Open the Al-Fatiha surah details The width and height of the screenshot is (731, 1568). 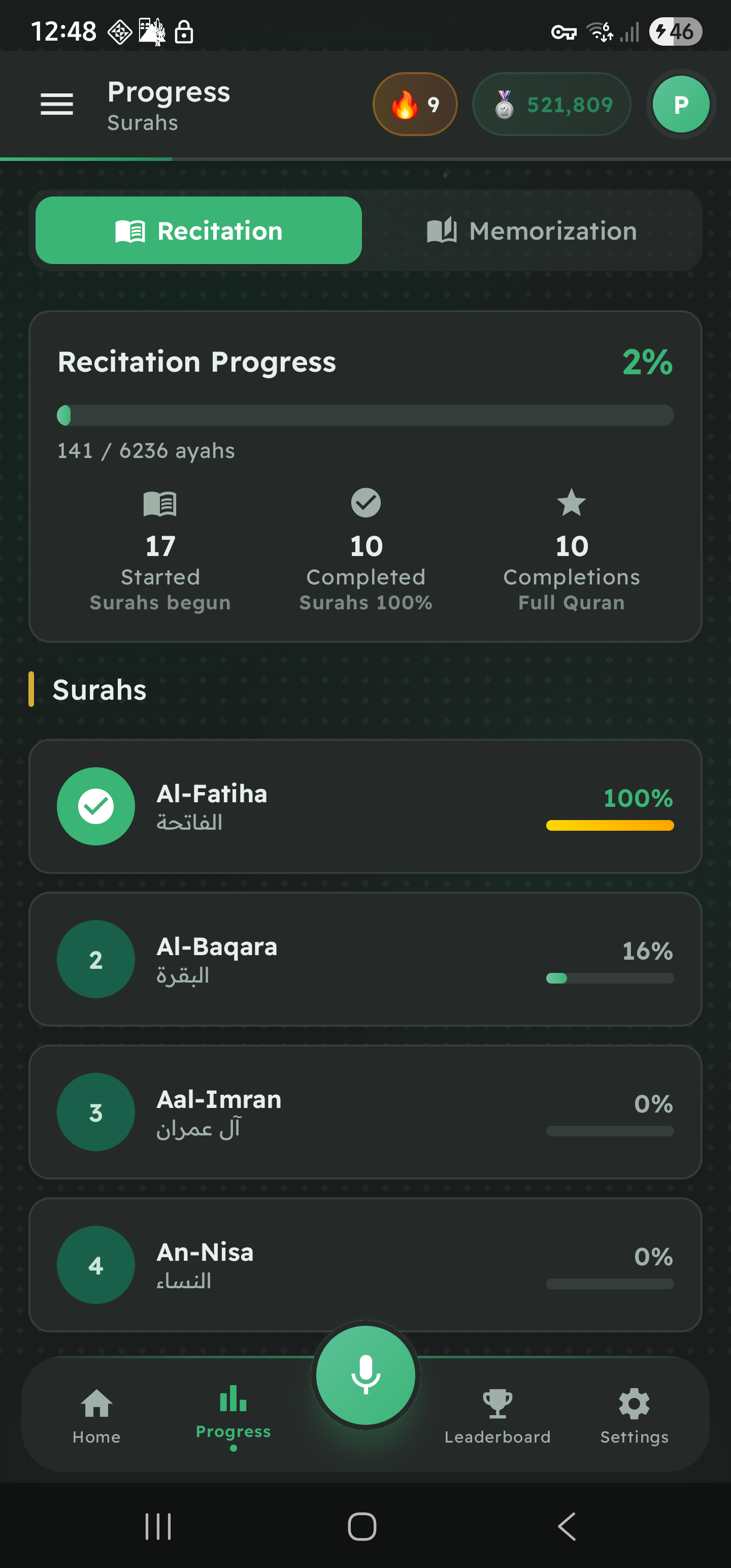(x=365, y=806)
